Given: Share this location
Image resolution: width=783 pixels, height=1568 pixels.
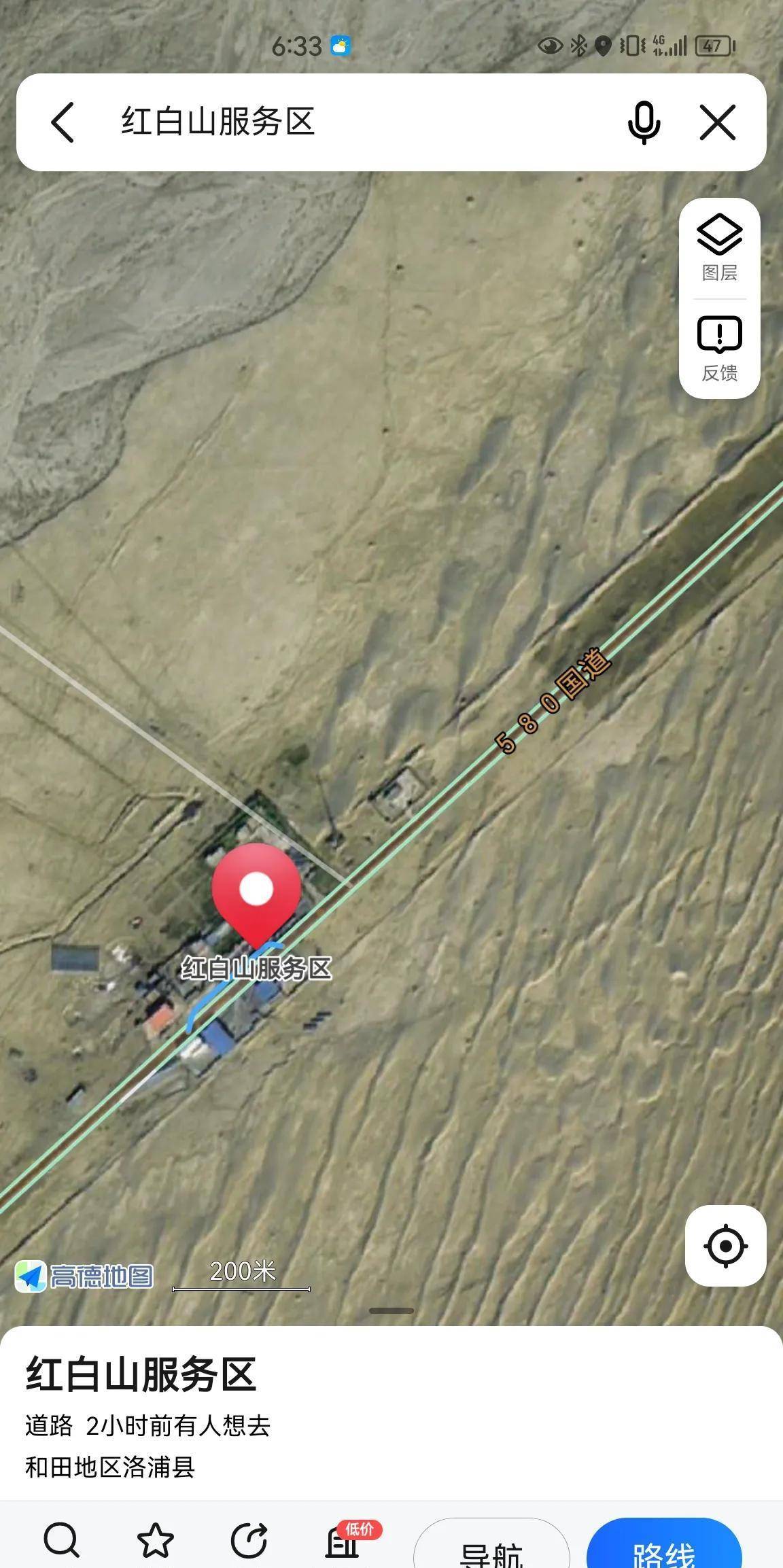Looking at the screenshot, I should click(x=249, y=1540).
